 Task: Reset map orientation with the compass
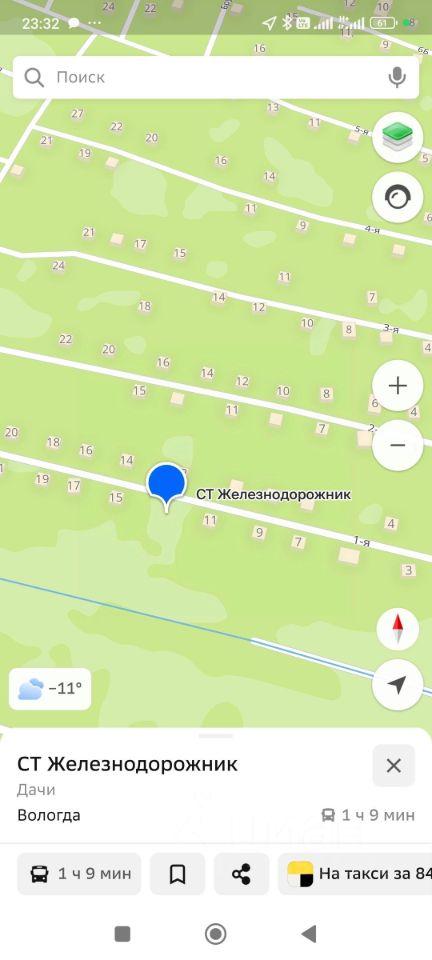(x=398, y=629)
